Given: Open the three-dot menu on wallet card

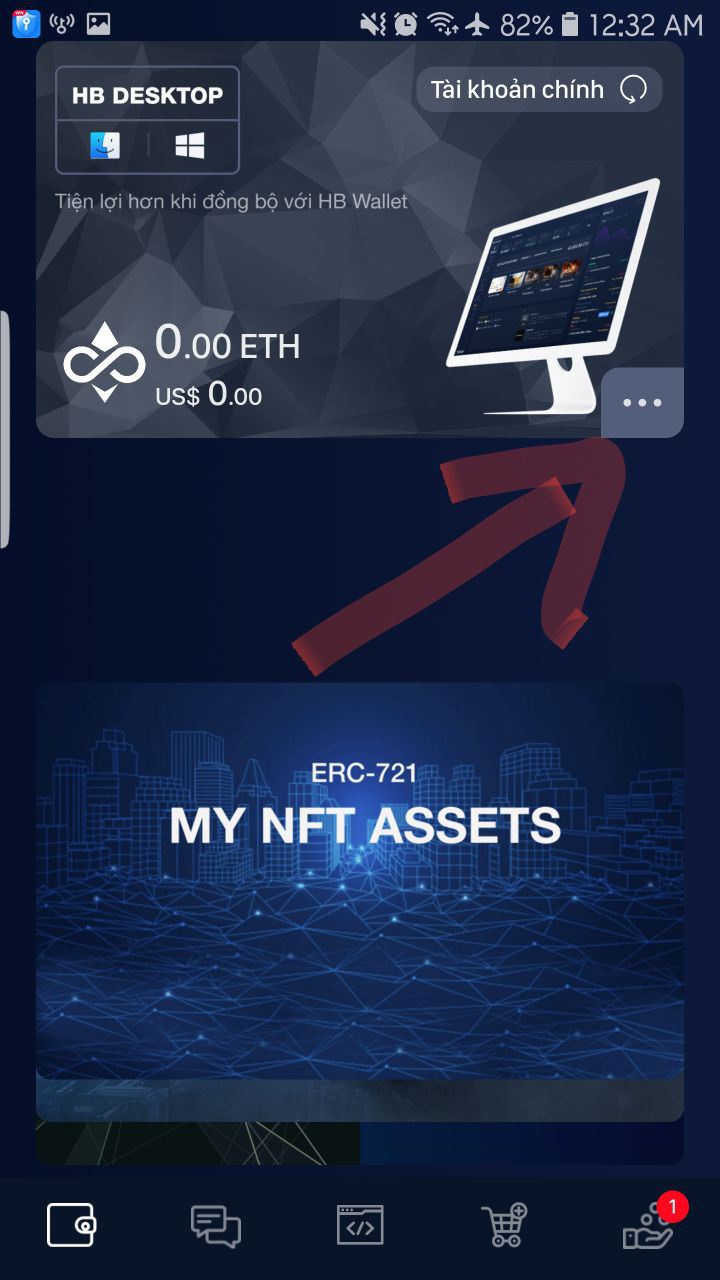Looking at the screenshot, I should pos(642,403).
